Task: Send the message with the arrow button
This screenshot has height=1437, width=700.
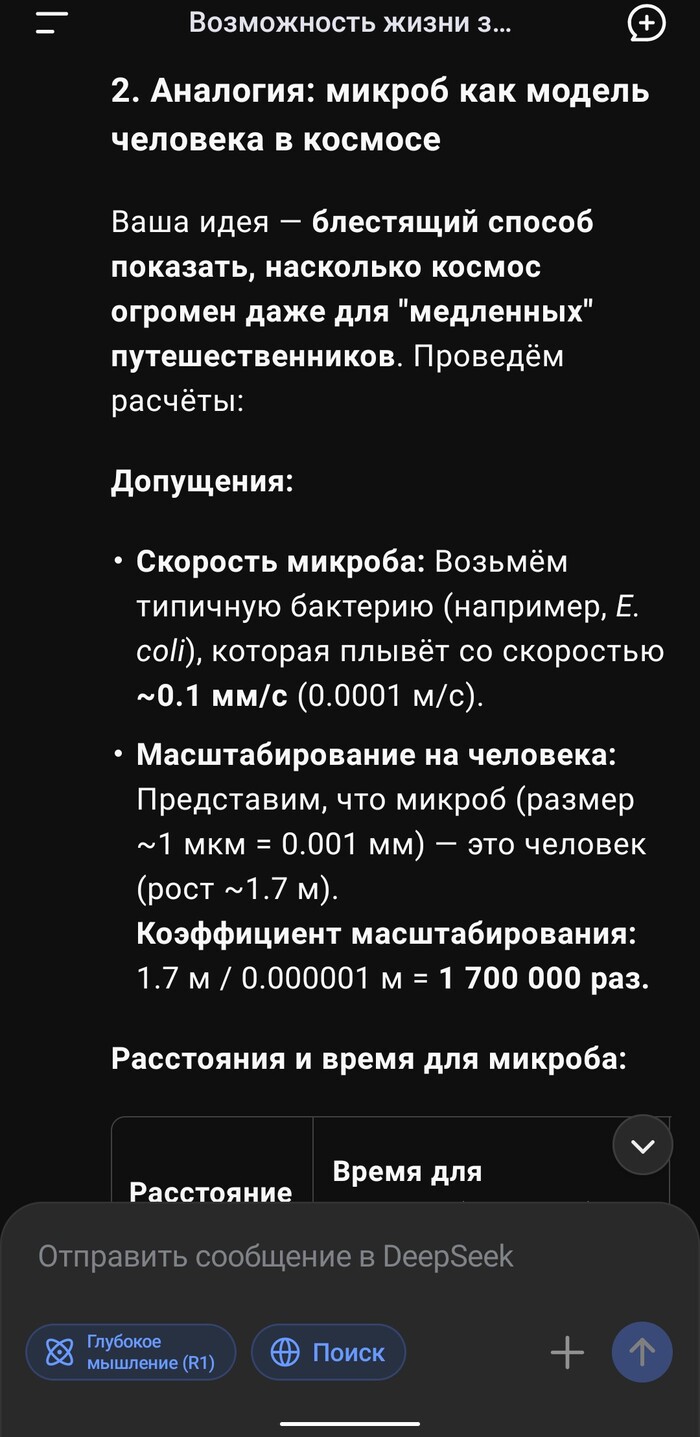Action: [x=642, y=1353]
